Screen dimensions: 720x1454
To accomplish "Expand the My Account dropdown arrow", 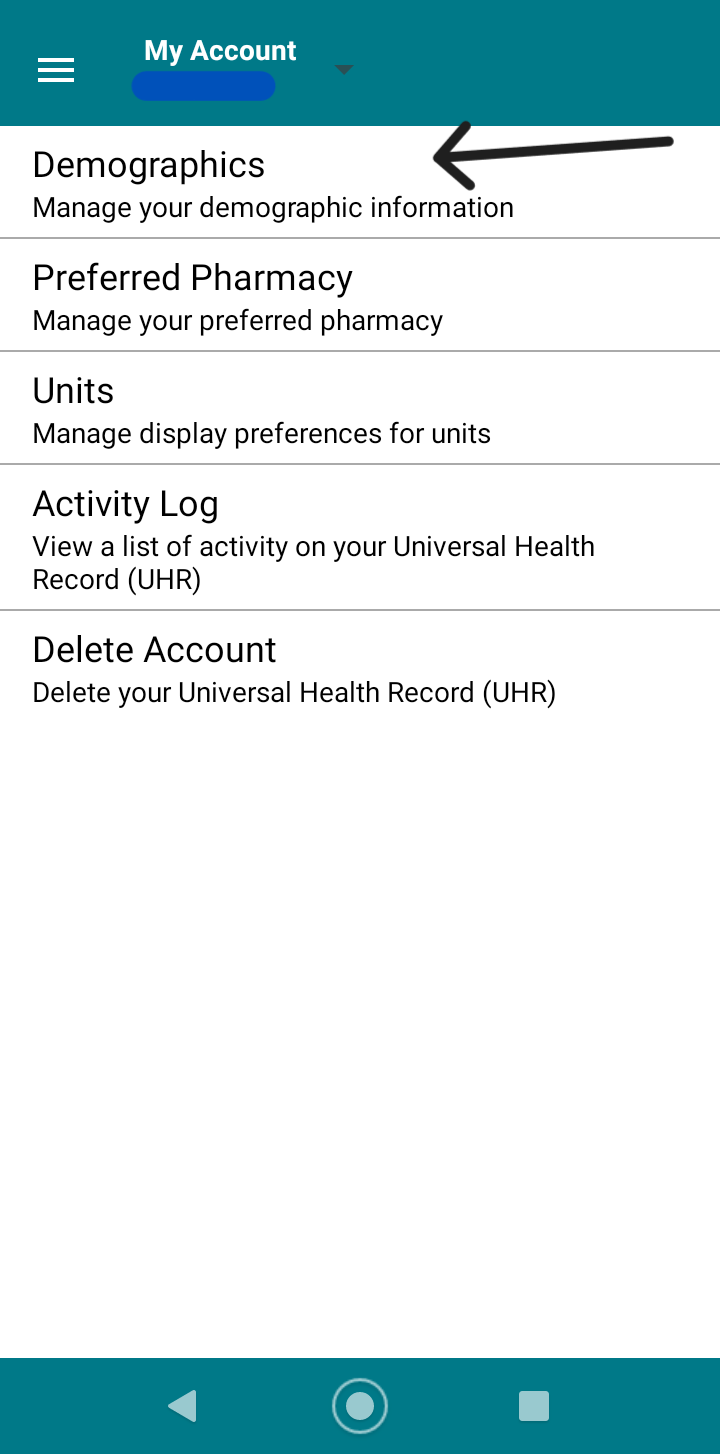I will coord(343,70).
